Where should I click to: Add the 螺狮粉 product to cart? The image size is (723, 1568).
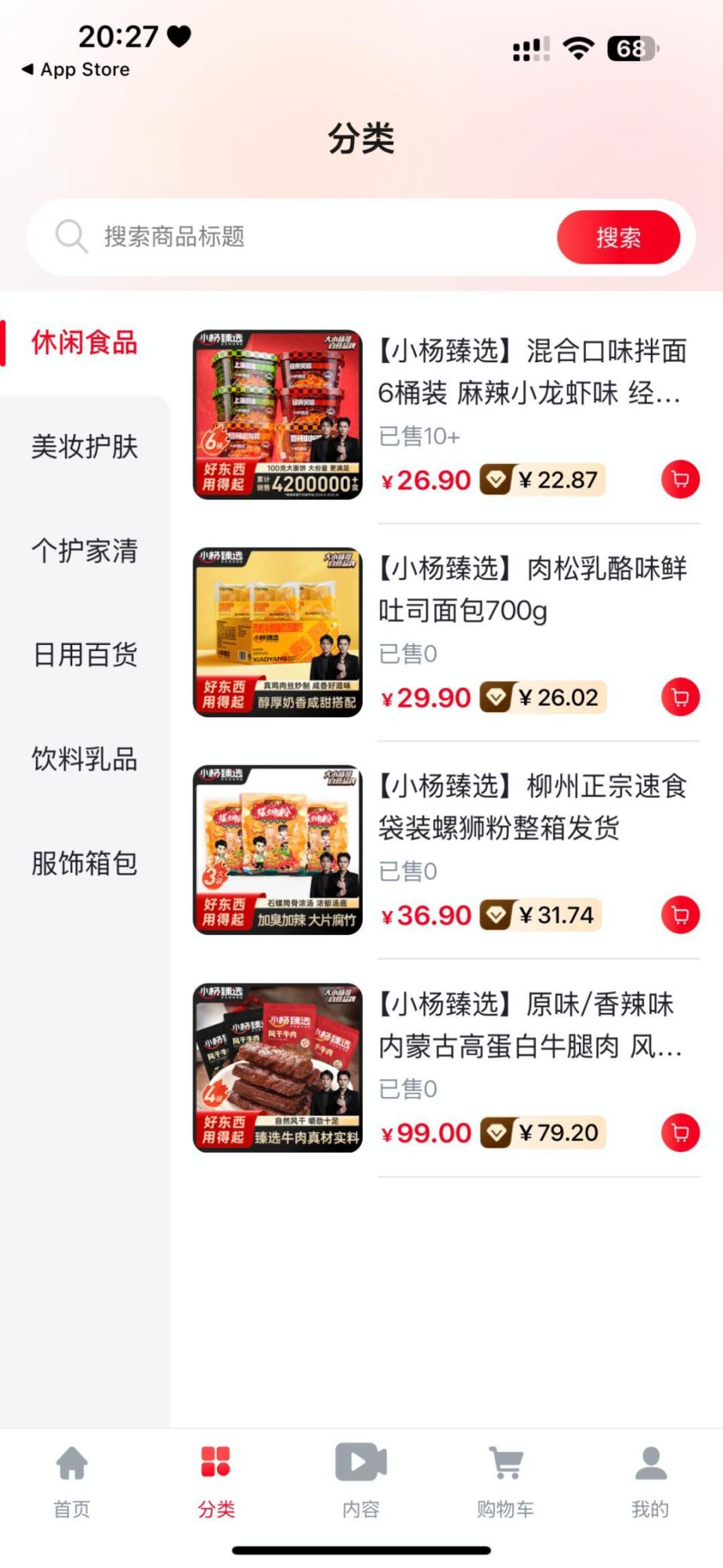[680, 914]
